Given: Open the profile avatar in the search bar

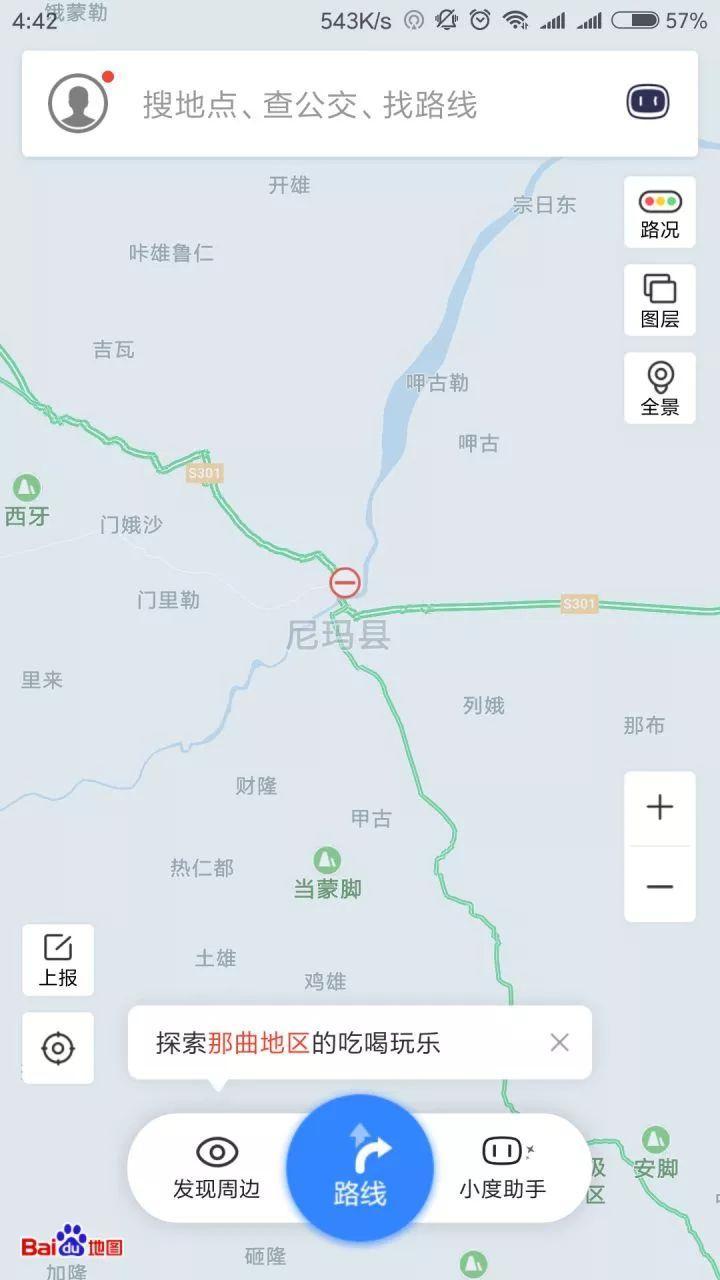Looking at the screenshot, I should (x=78, y=102).
